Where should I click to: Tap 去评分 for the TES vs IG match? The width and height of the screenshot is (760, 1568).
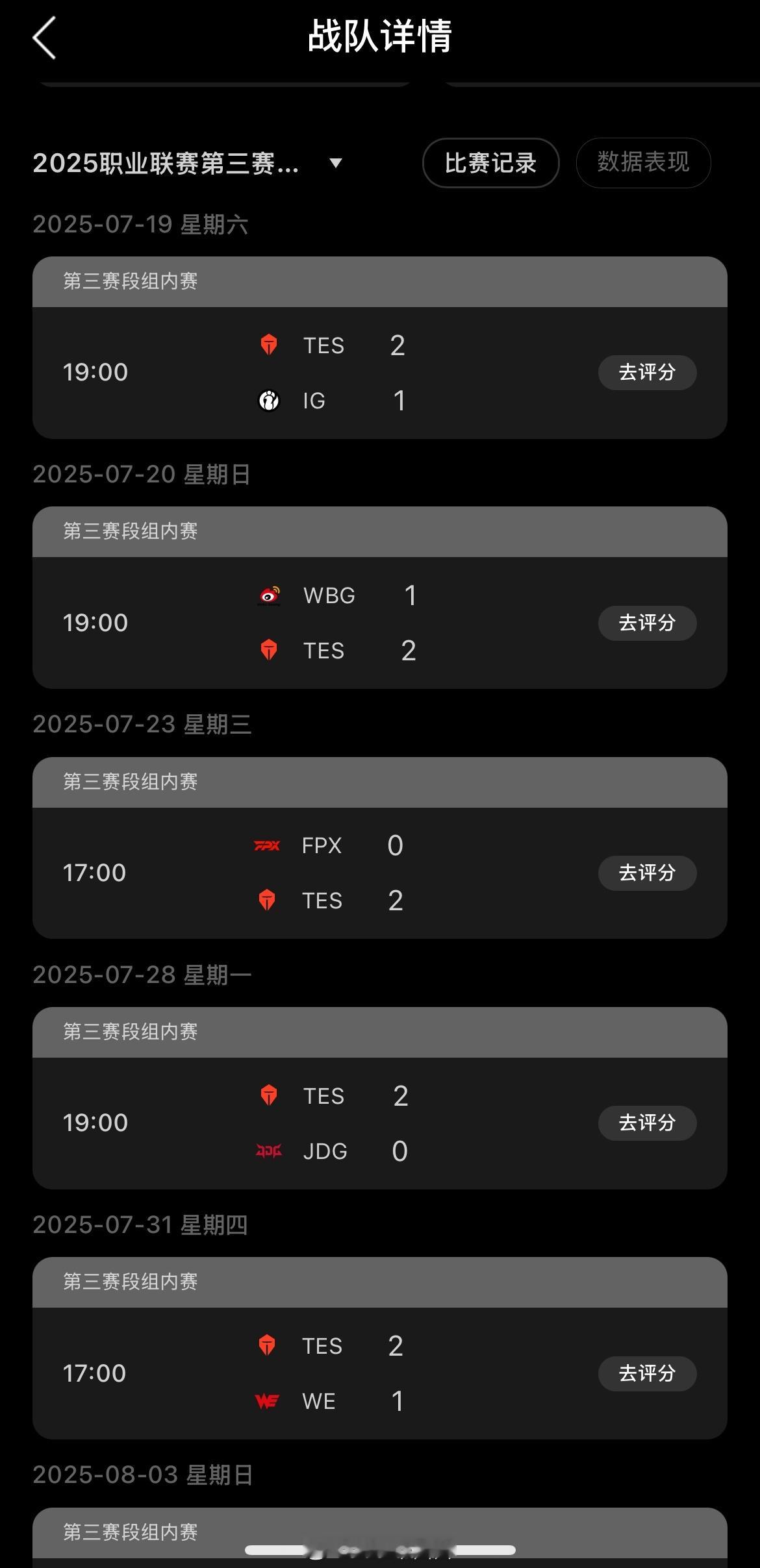pyautogui.click(x=647, y=373)
